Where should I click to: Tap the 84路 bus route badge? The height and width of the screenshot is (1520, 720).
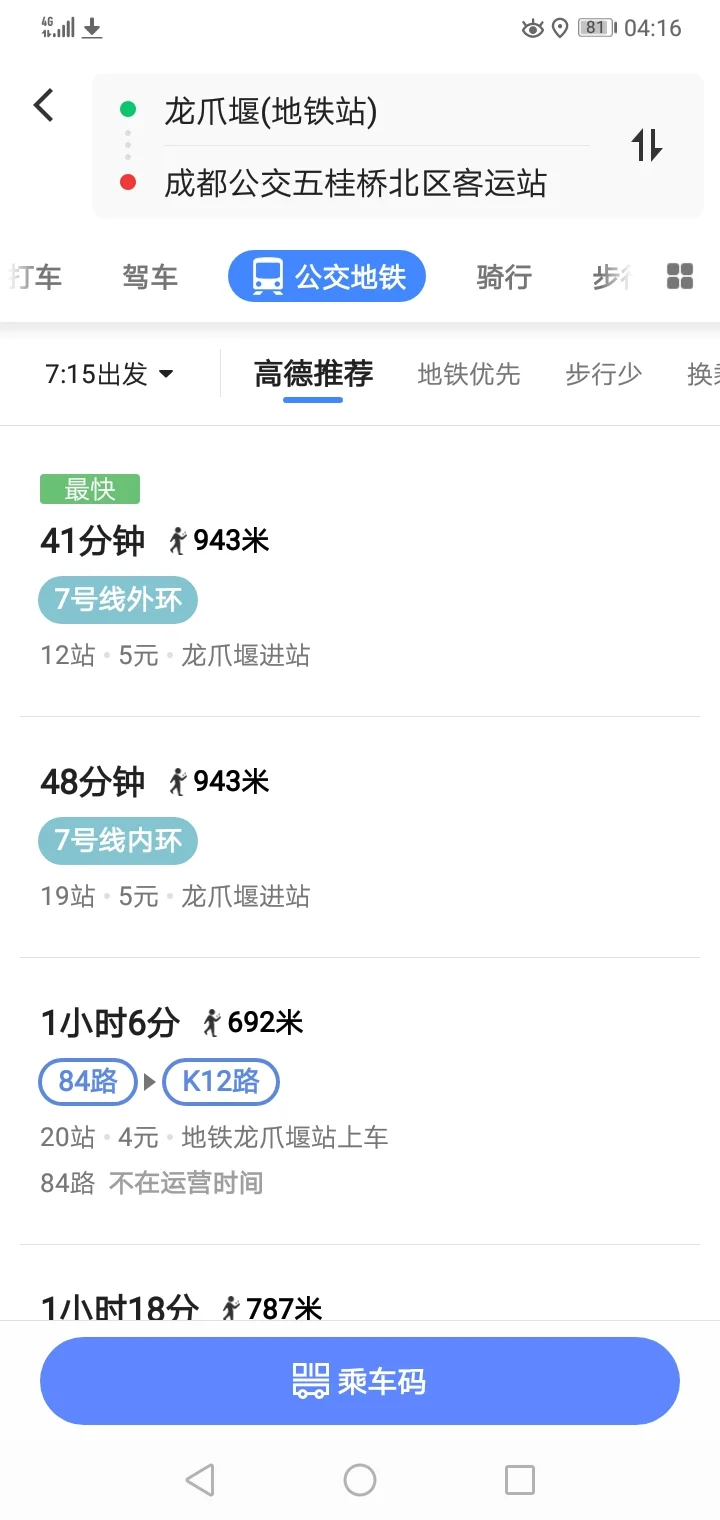87,1082
